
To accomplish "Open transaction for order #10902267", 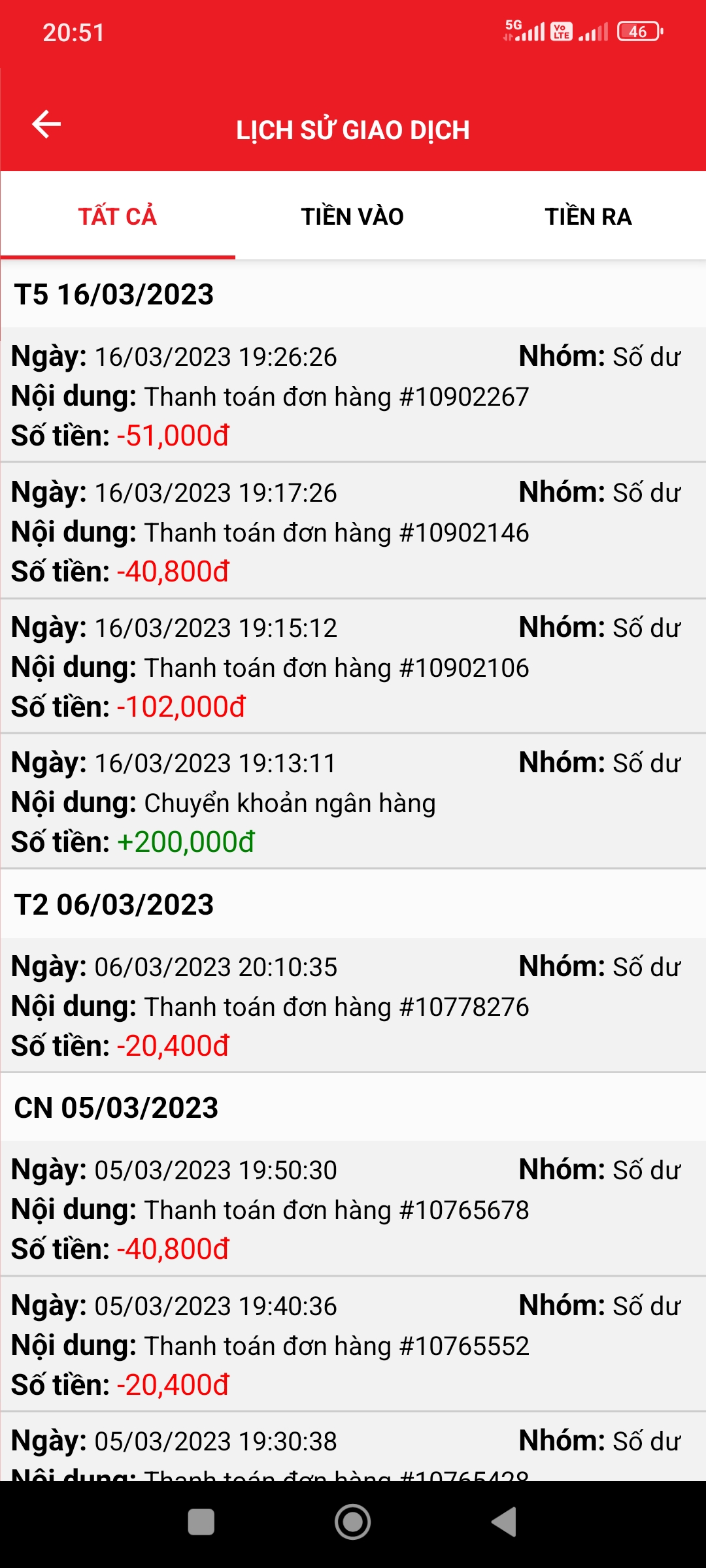I will [x=353, y=395].
